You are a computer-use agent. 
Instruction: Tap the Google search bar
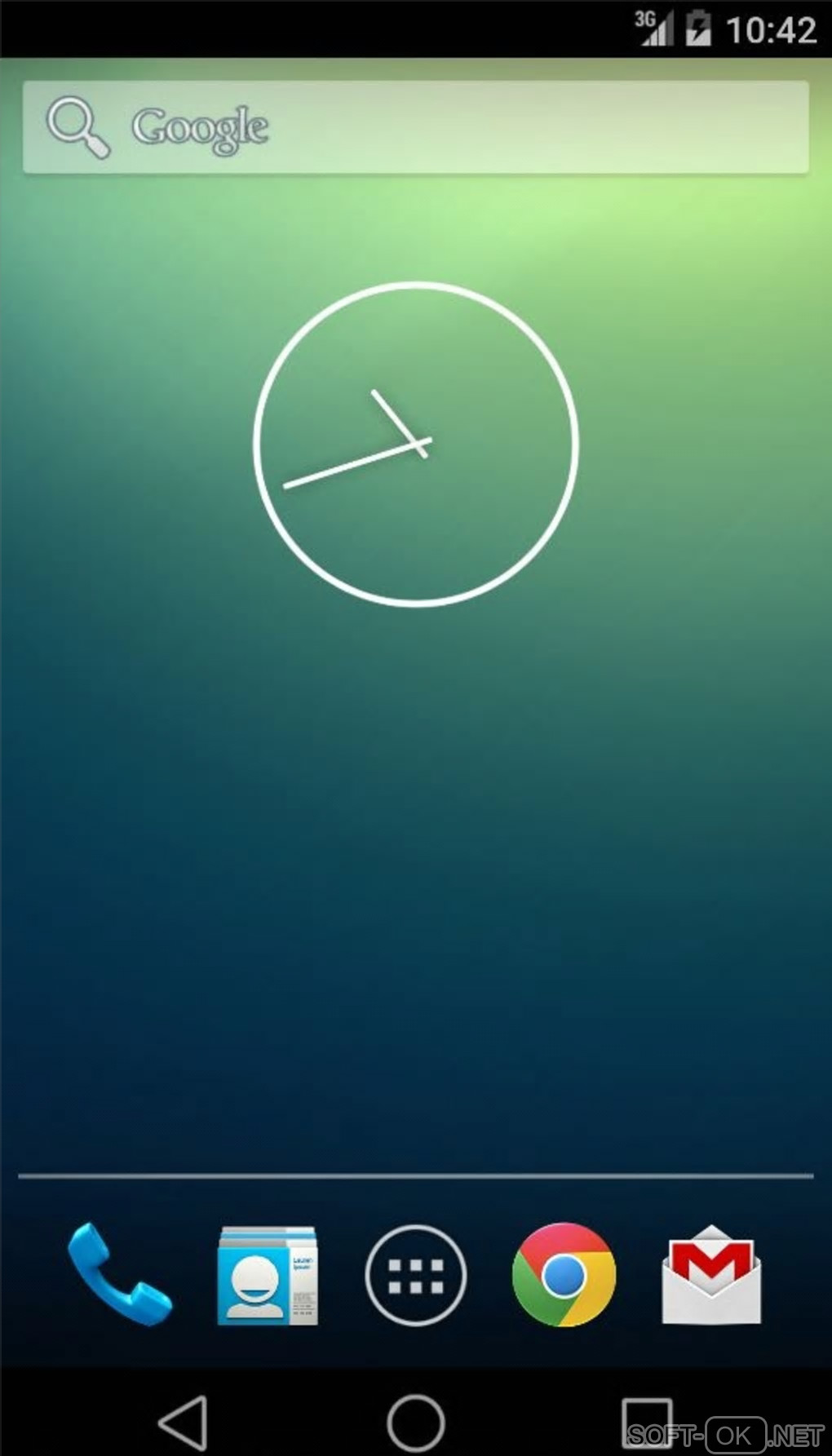pos(416,127)
